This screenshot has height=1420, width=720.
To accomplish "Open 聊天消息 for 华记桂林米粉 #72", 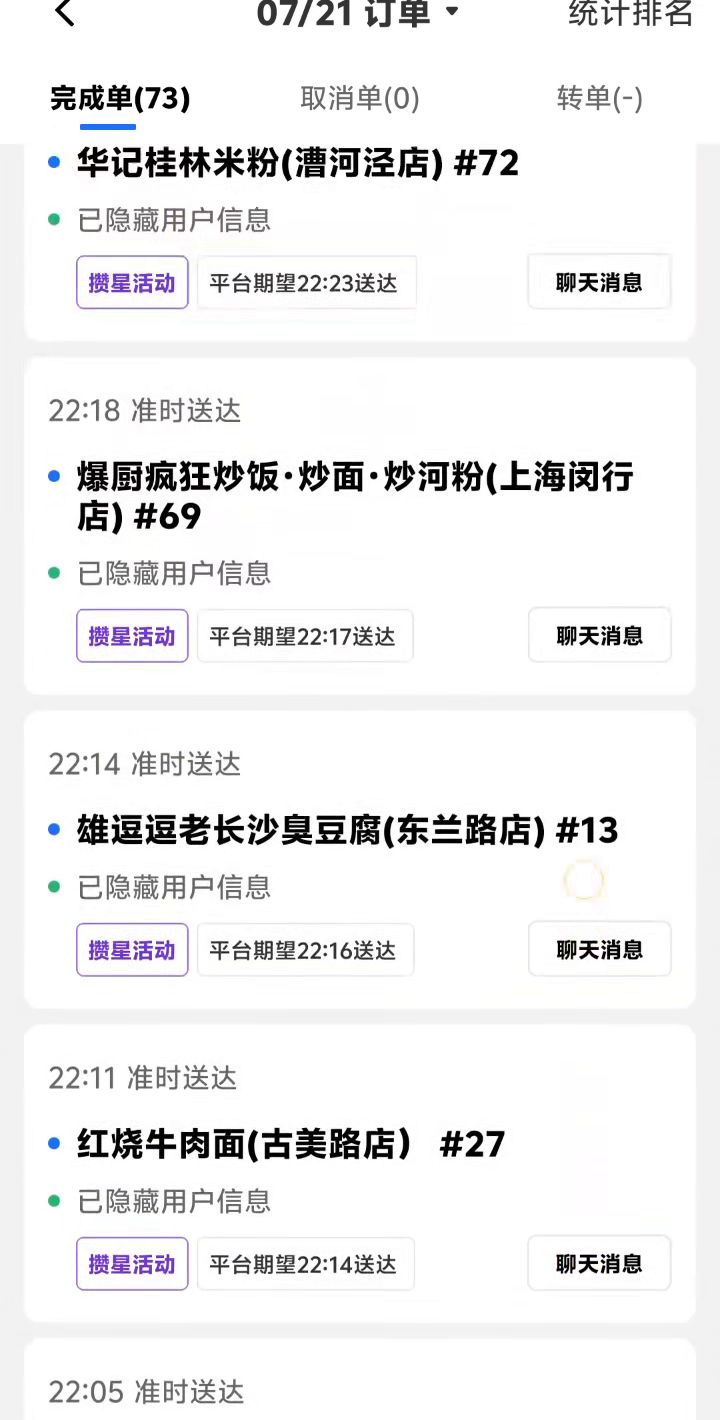I will coord(599,283).
